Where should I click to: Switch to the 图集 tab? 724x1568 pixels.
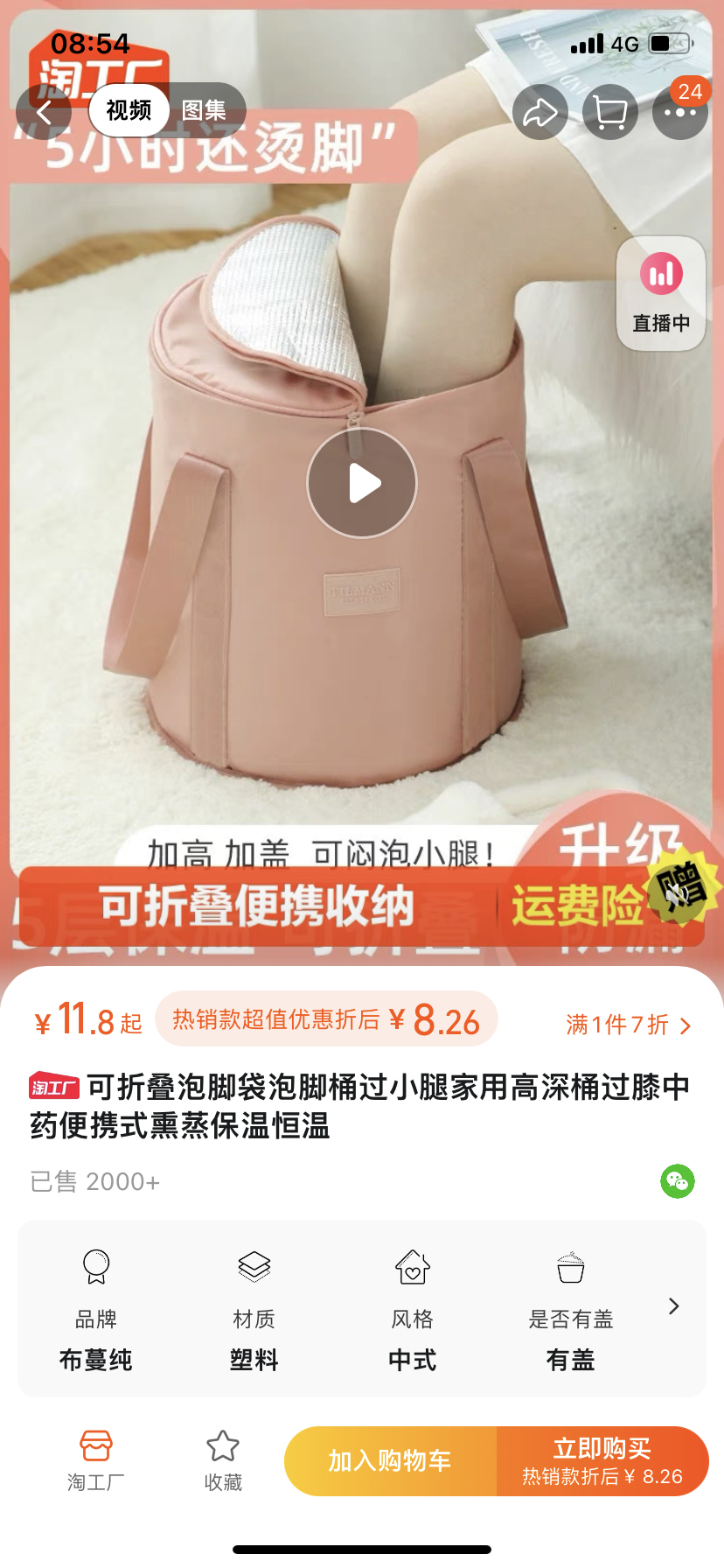[204, 110]
